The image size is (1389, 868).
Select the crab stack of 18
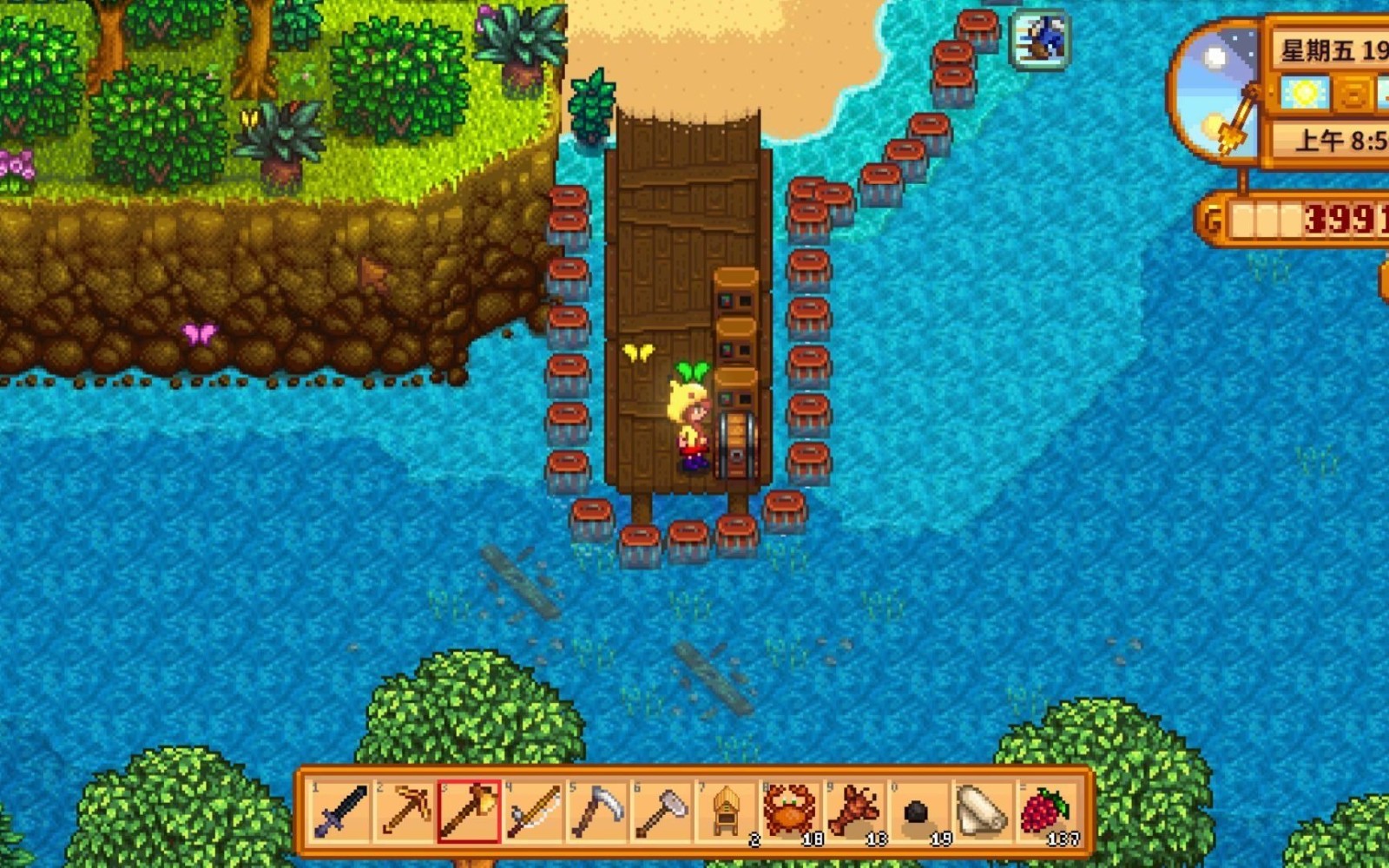click(790, 812)
